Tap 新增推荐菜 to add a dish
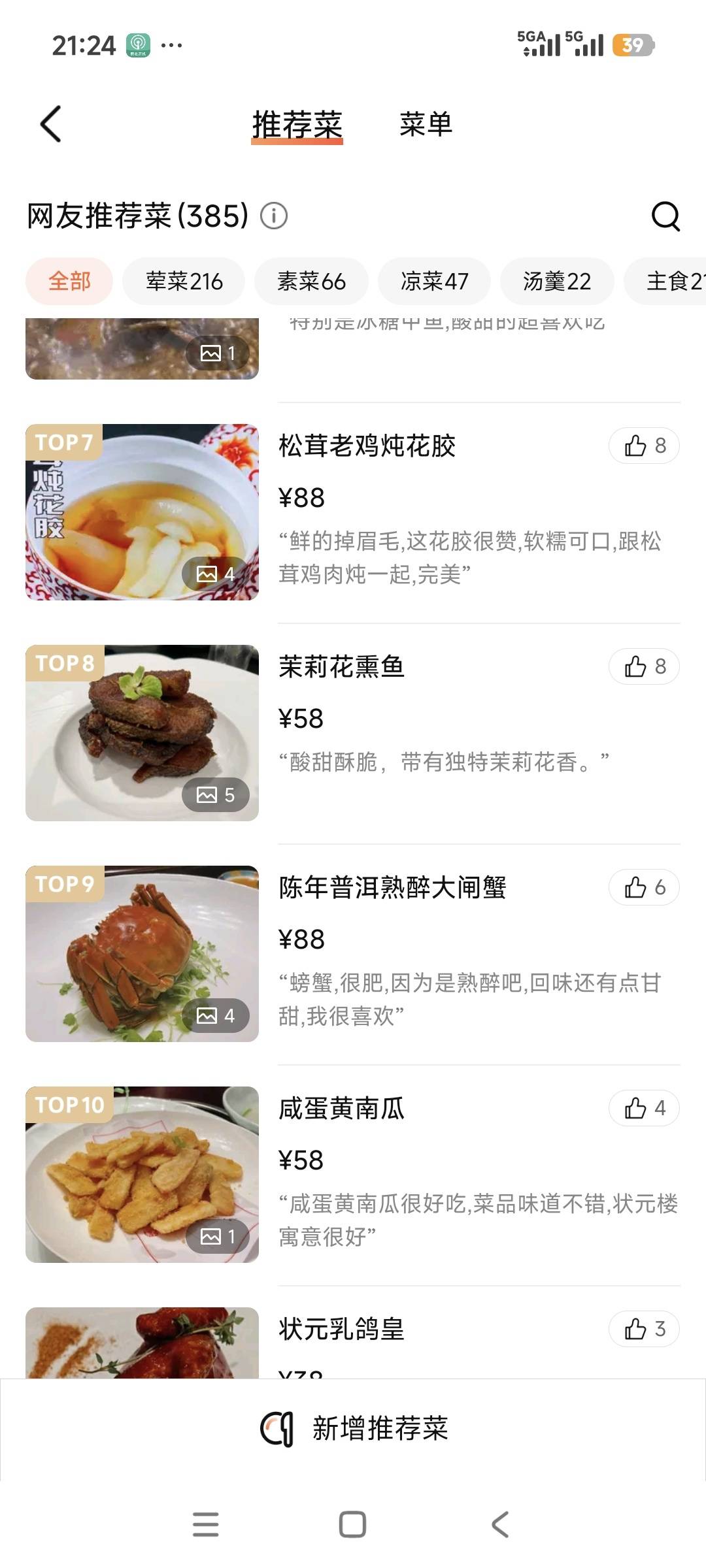 point(354,1428)
